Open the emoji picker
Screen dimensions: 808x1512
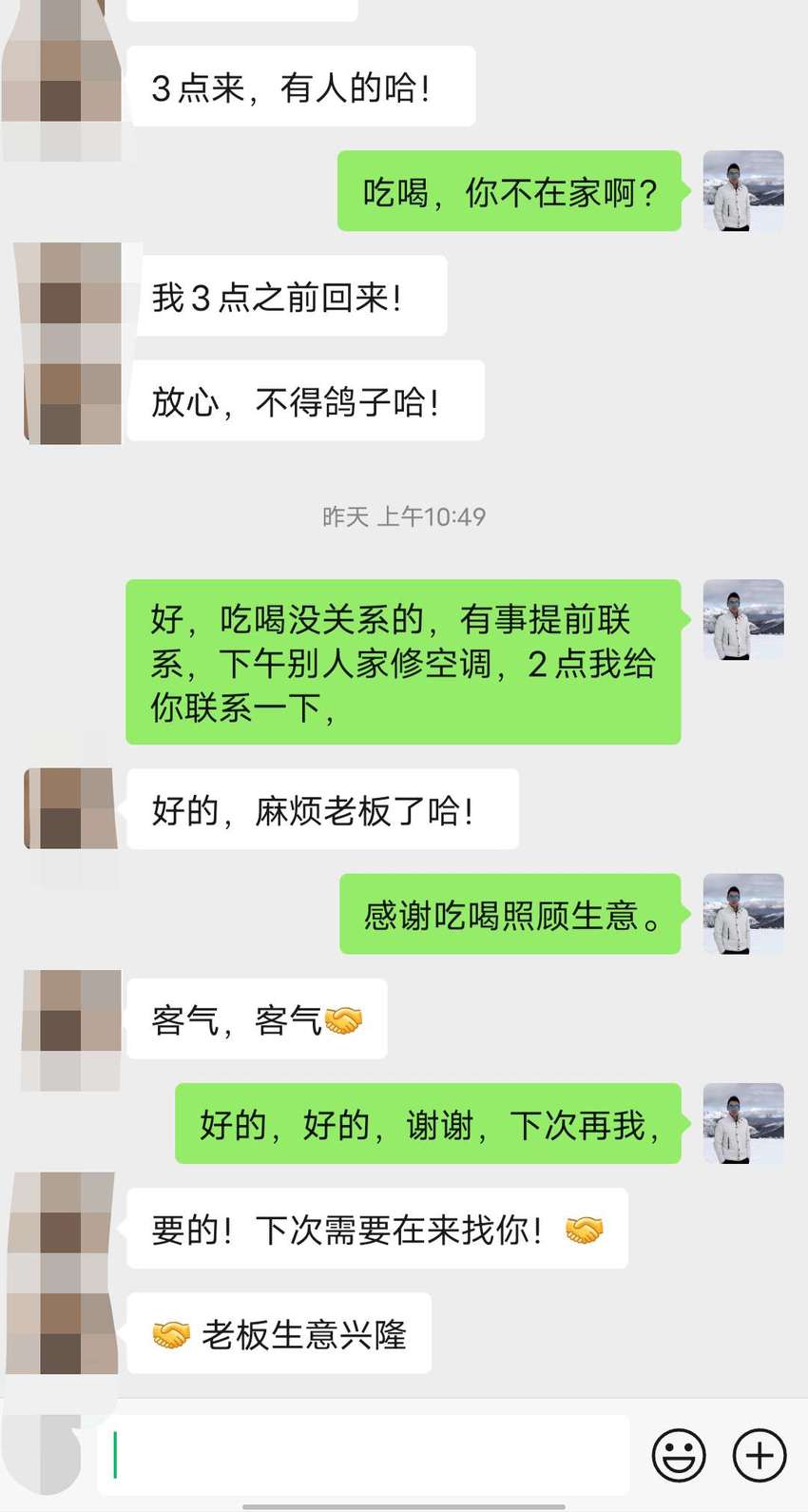(x=679, y=1455)
